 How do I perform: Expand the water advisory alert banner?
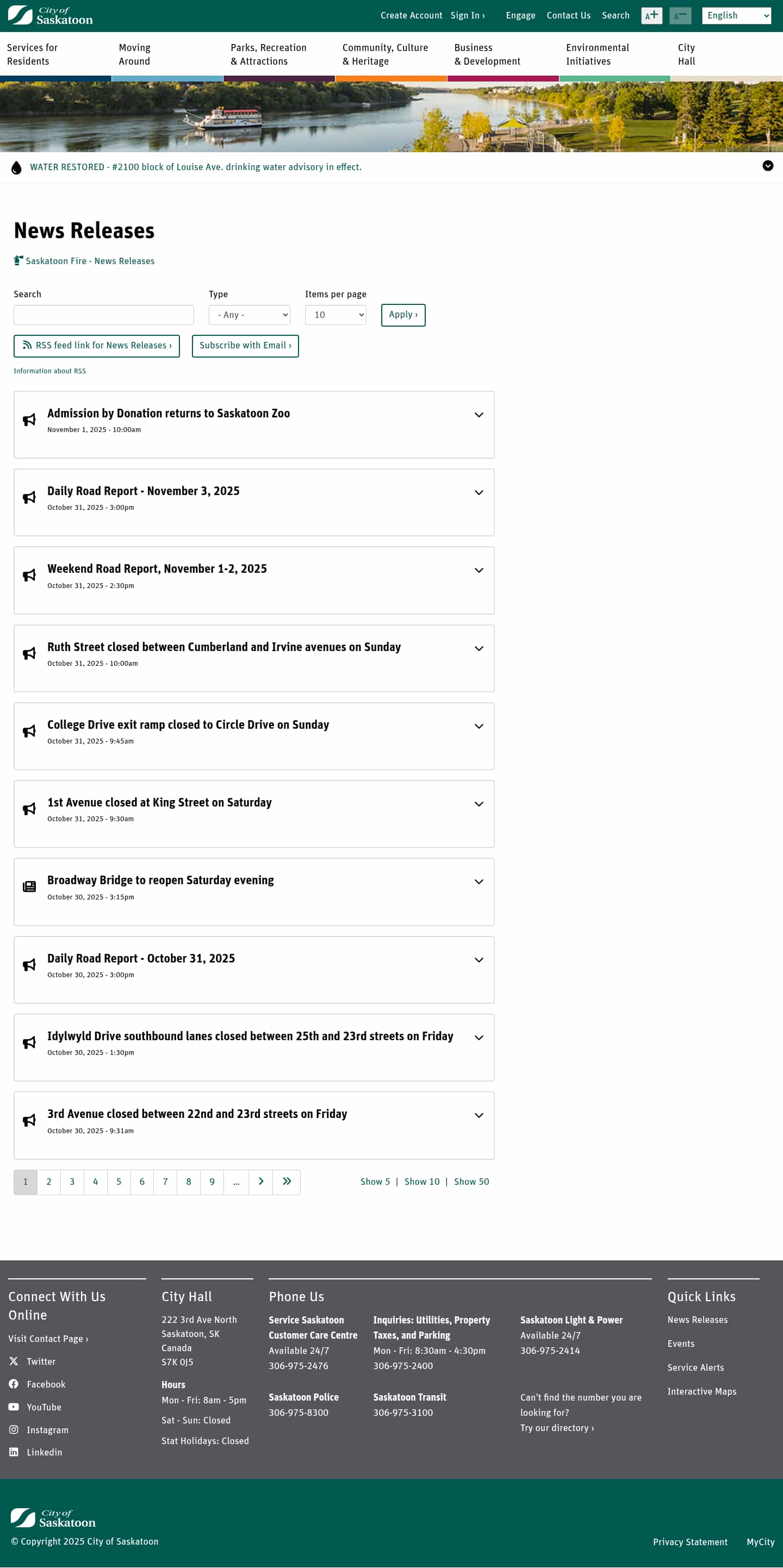click(767, 166)
